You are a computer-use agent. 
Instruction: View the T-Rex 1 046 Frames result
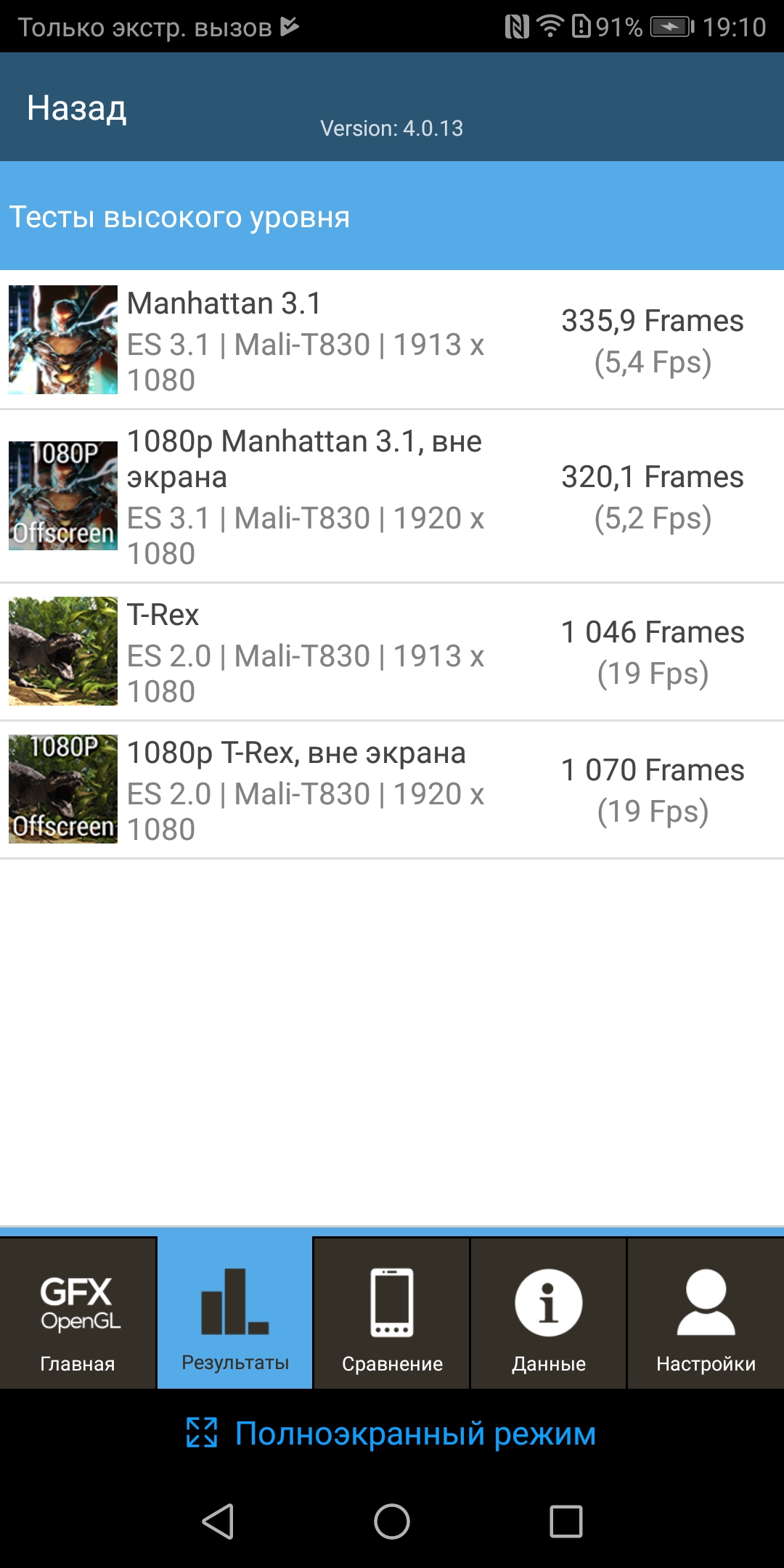pyautogui.click(x=392, y=652)
